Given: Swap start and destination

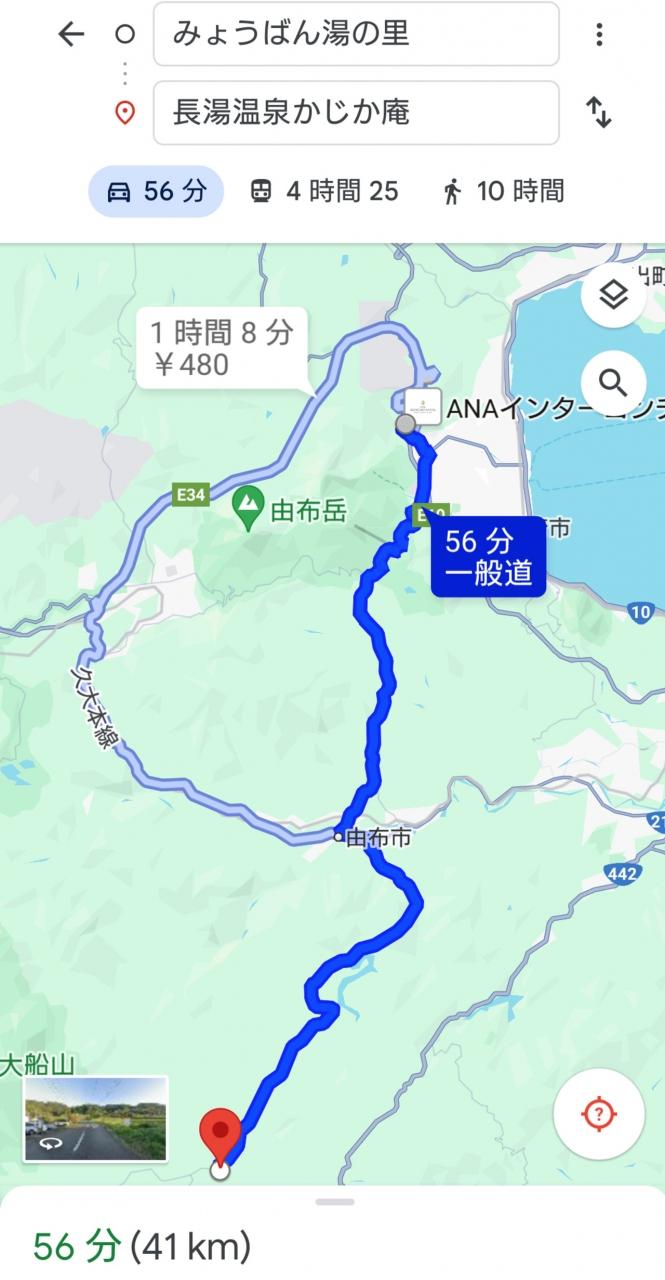Looking at the screenshot, I should click(x=599, y=112).
